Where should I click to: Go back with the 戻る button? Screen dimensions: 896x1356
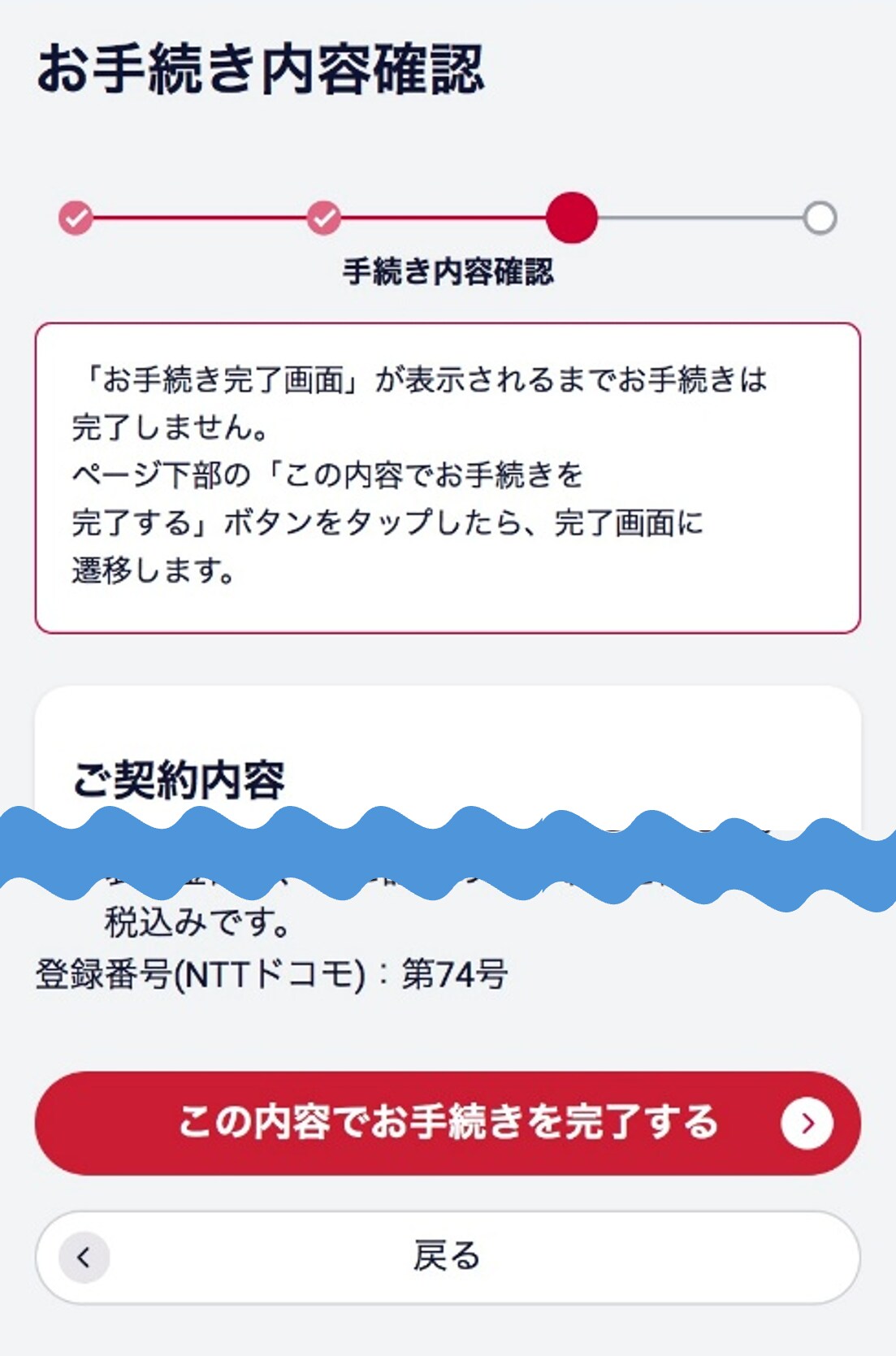click(x=448, y=1256)
